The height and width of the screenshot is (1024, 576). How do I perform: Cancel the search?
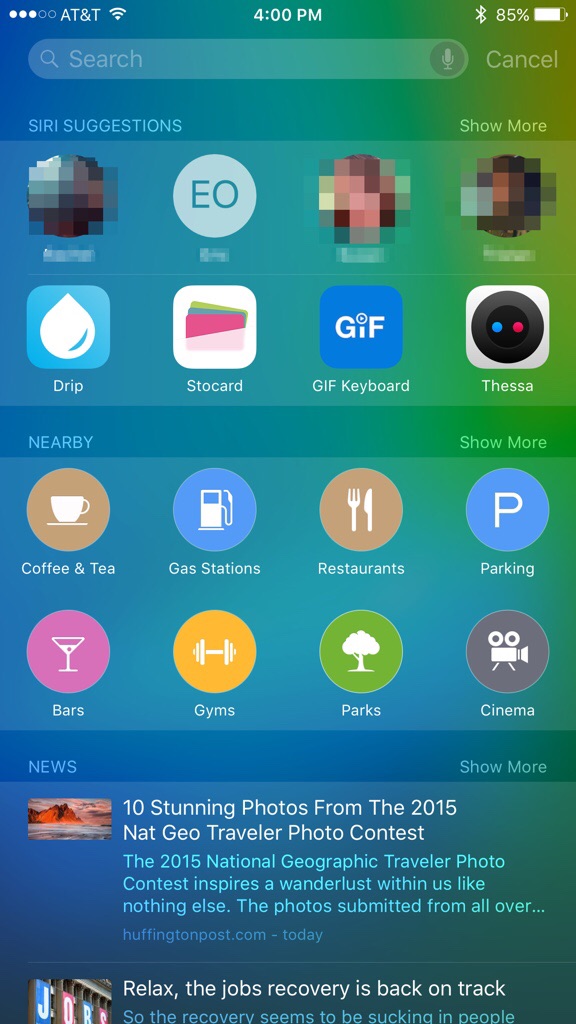click(522, 59)
